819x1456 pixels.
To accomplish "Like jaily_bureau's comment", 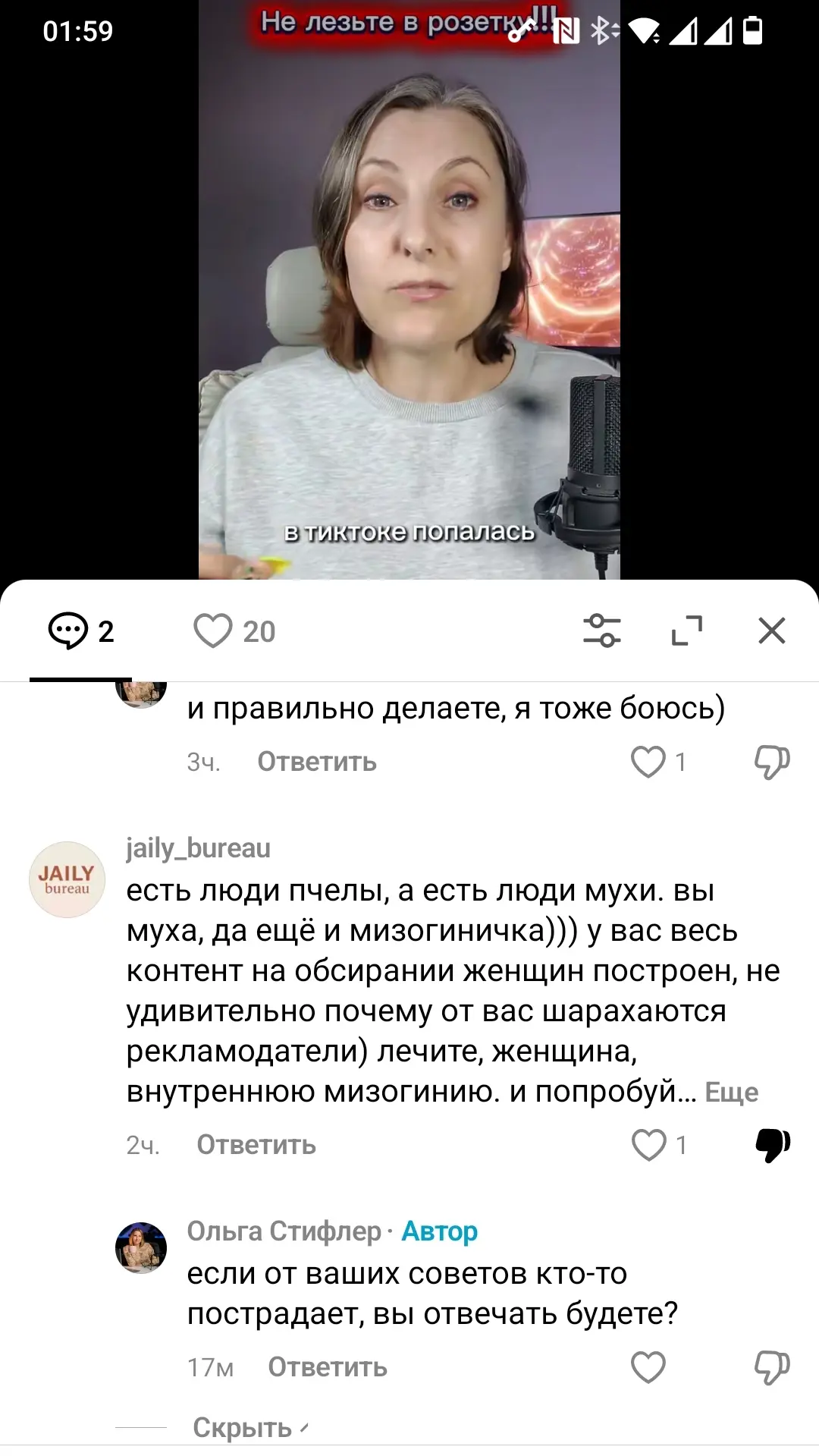I will (x=649, y=1145).
